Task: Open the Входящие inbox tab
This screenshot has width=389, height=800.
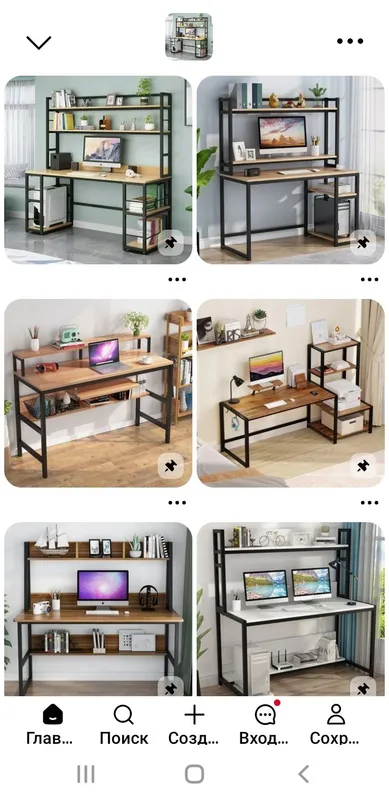Action: [x=265, y=724]
